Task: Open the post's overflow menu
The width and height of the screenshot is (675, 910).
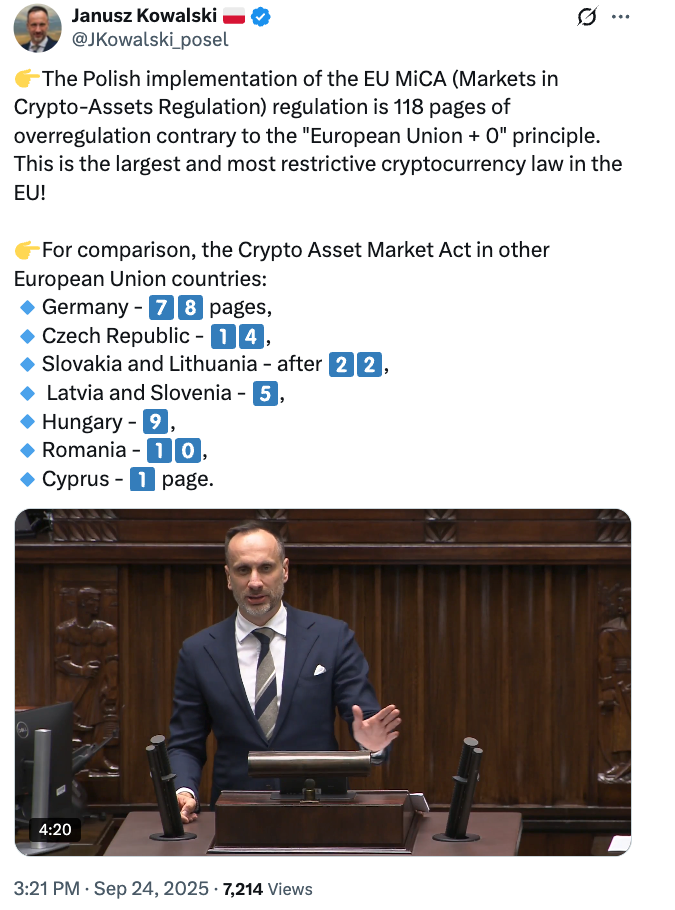Action: [621, 17]
